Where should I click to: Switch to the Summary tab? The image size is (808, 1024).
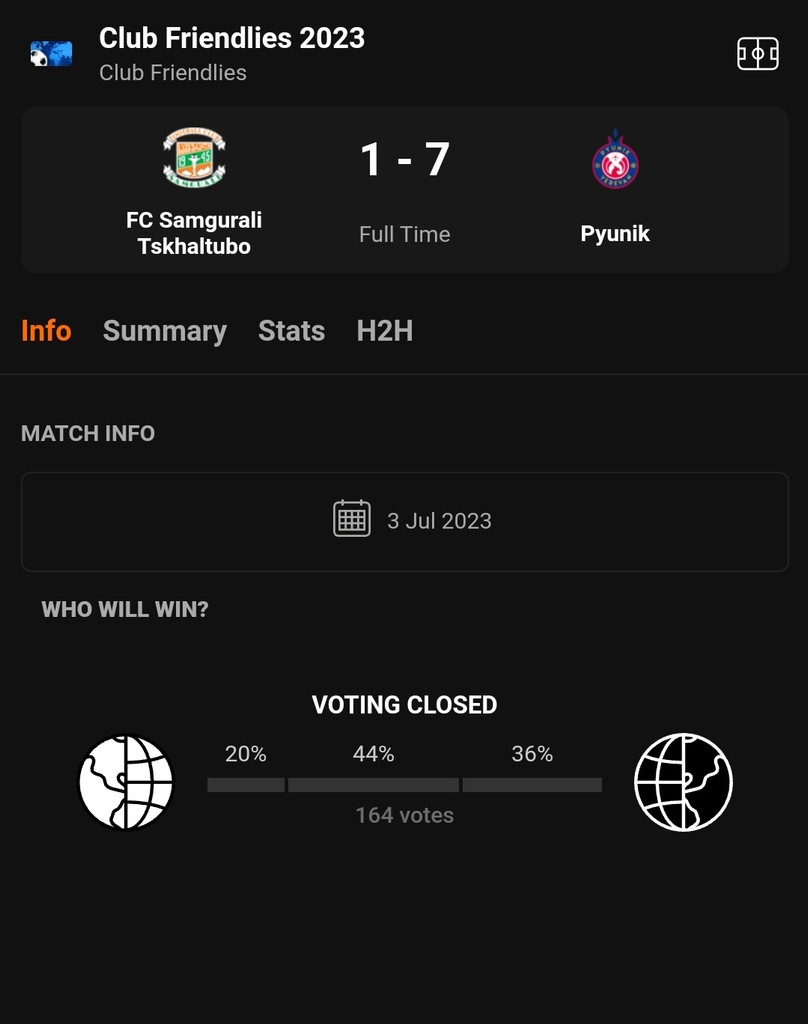coord(165,331)
